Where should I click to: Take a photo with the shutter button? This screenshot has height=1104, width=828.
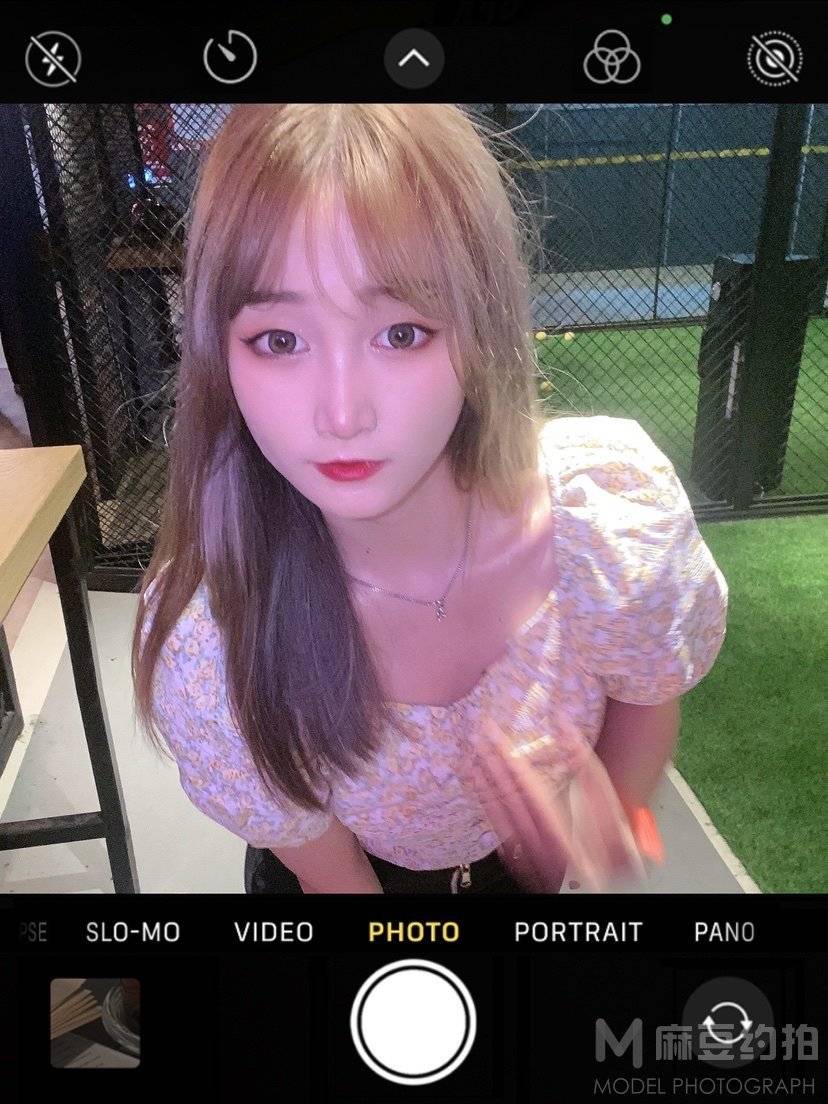[x=413, y=1021]
